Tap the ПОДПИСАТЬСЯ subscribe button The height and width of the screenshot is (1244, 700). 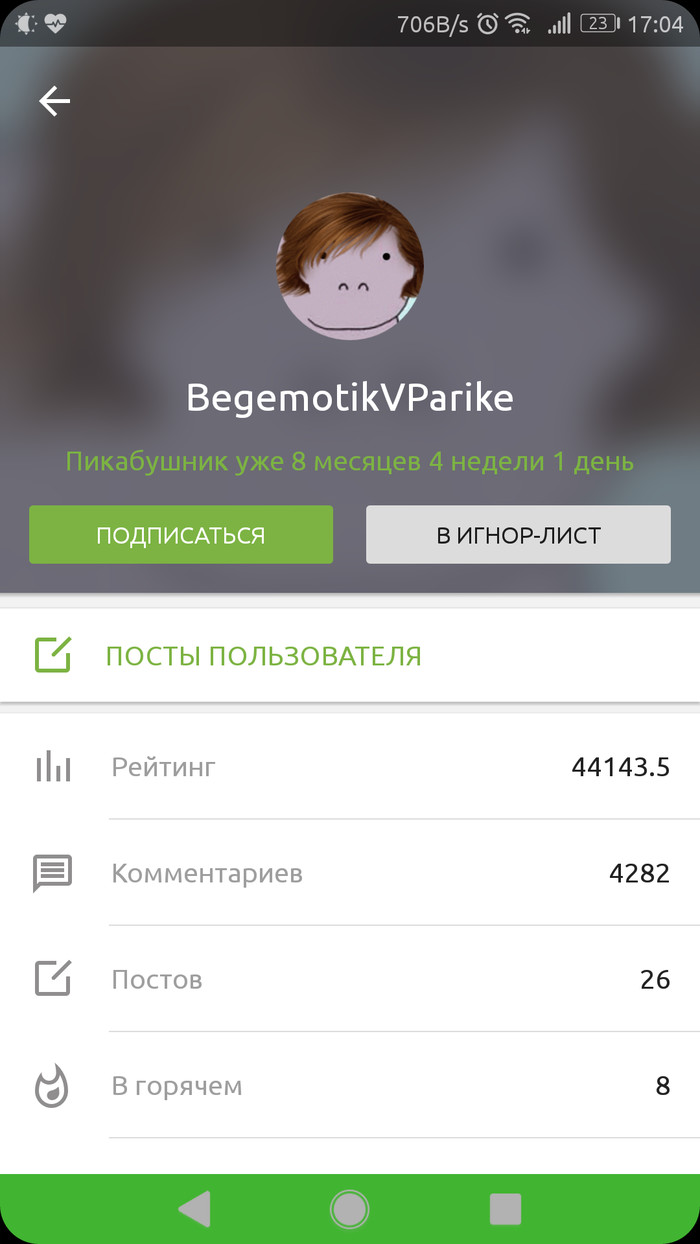[x=181, y=535]
